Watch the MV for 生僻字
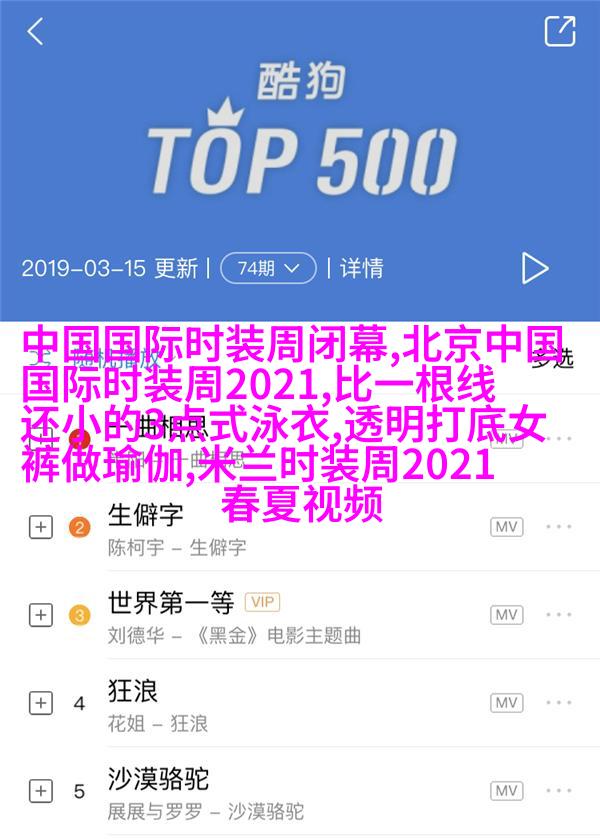This screenshot has width=600, height=839. [x=506, y=527]
